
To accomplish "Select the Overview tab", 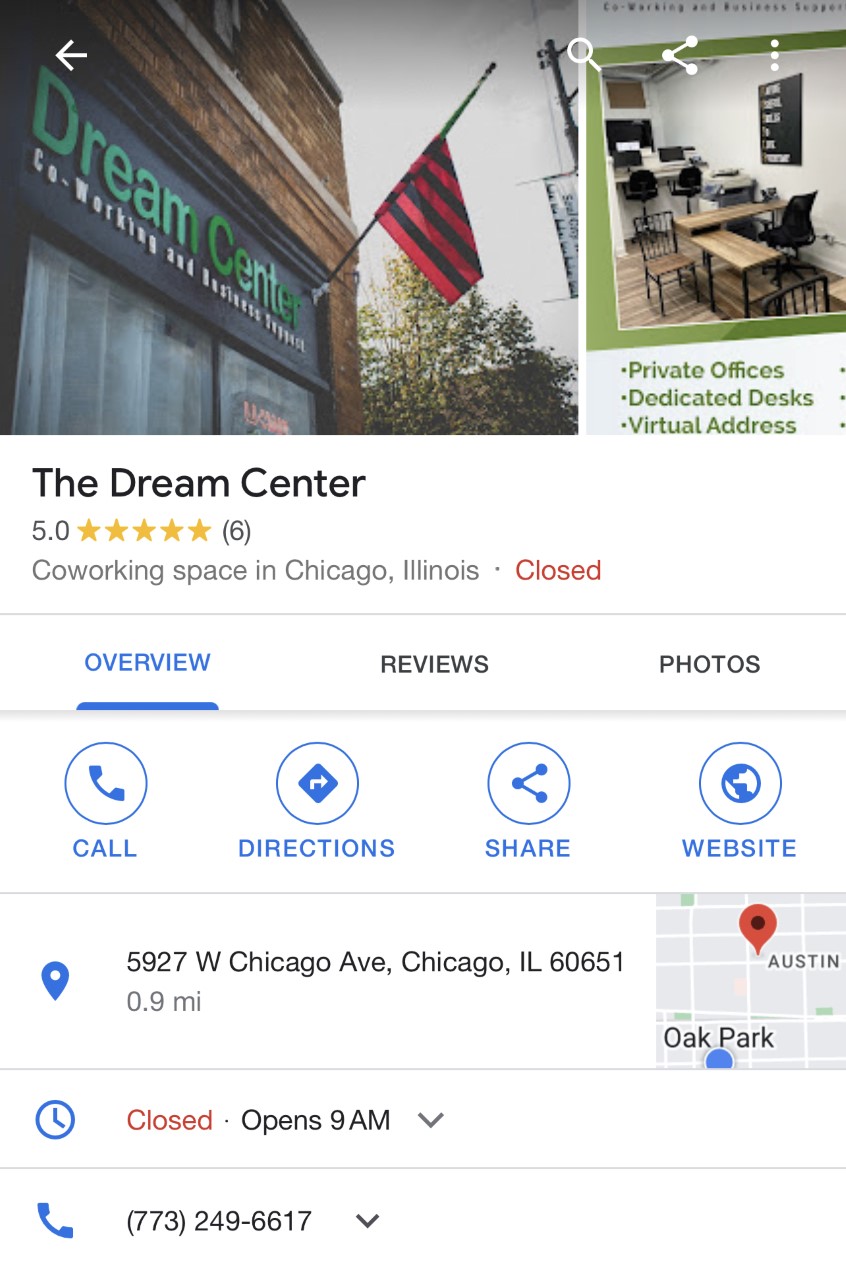I will pos(147,663).
